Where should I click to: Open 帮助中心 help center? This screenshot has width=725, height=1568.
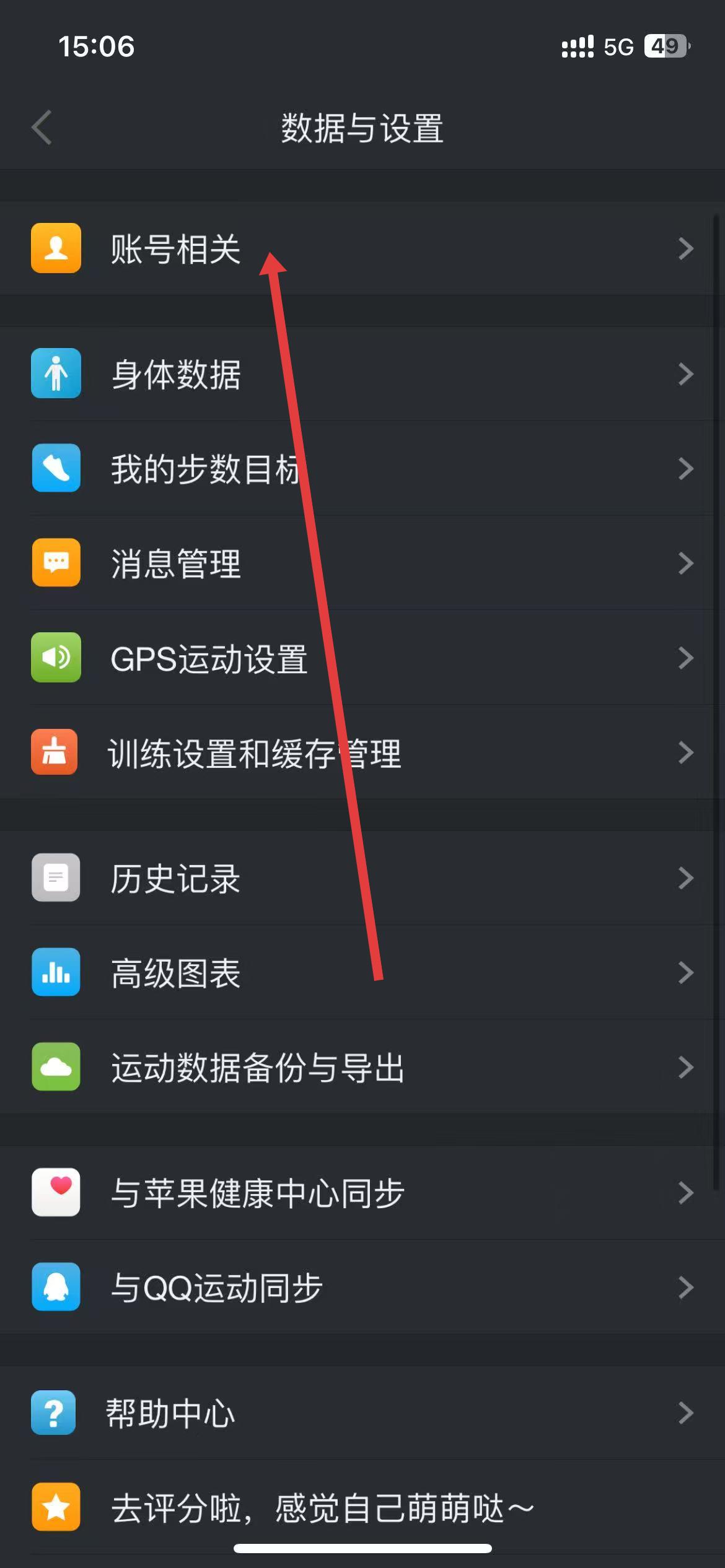tap(170, 1413)
